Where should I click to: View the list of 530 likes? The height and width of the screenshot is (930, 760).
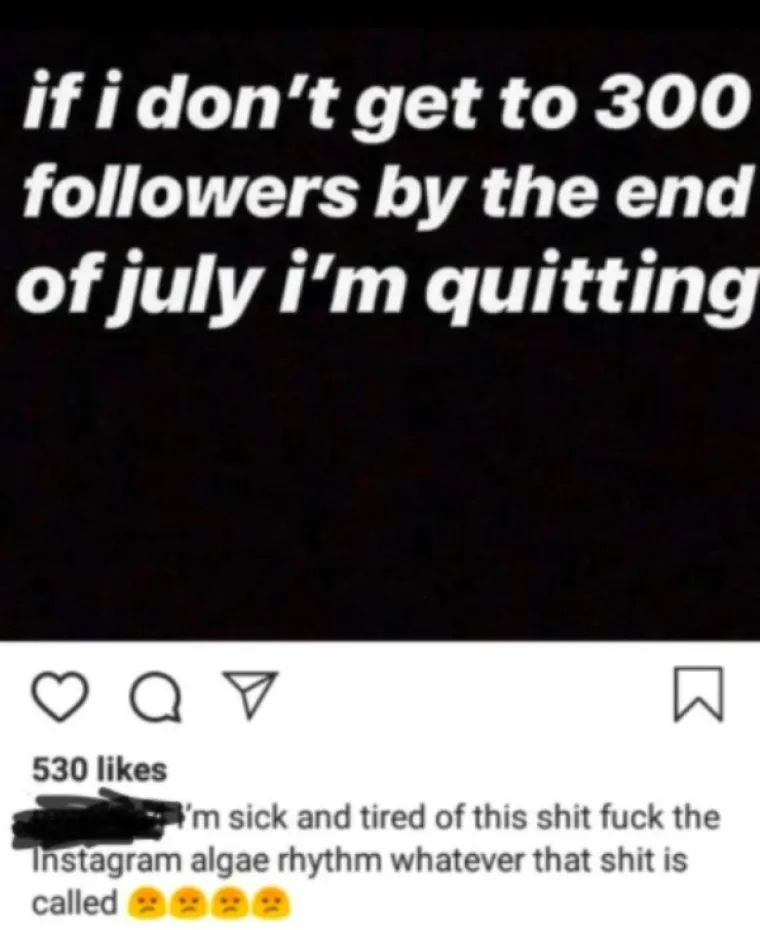[99, 770]
